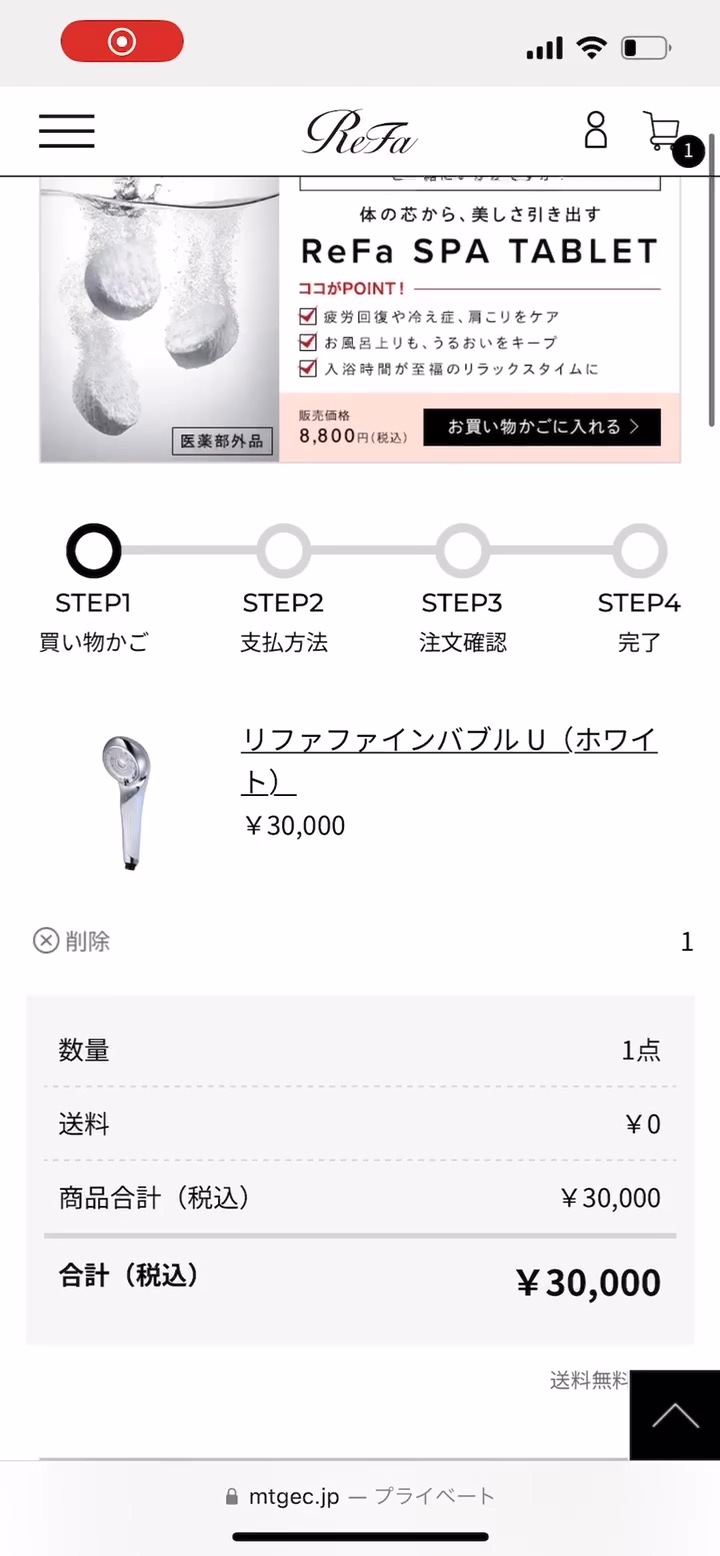Tap the scroll-to-top arrow
Screen dimensions: 720x1556
(x=675, y=1415)
